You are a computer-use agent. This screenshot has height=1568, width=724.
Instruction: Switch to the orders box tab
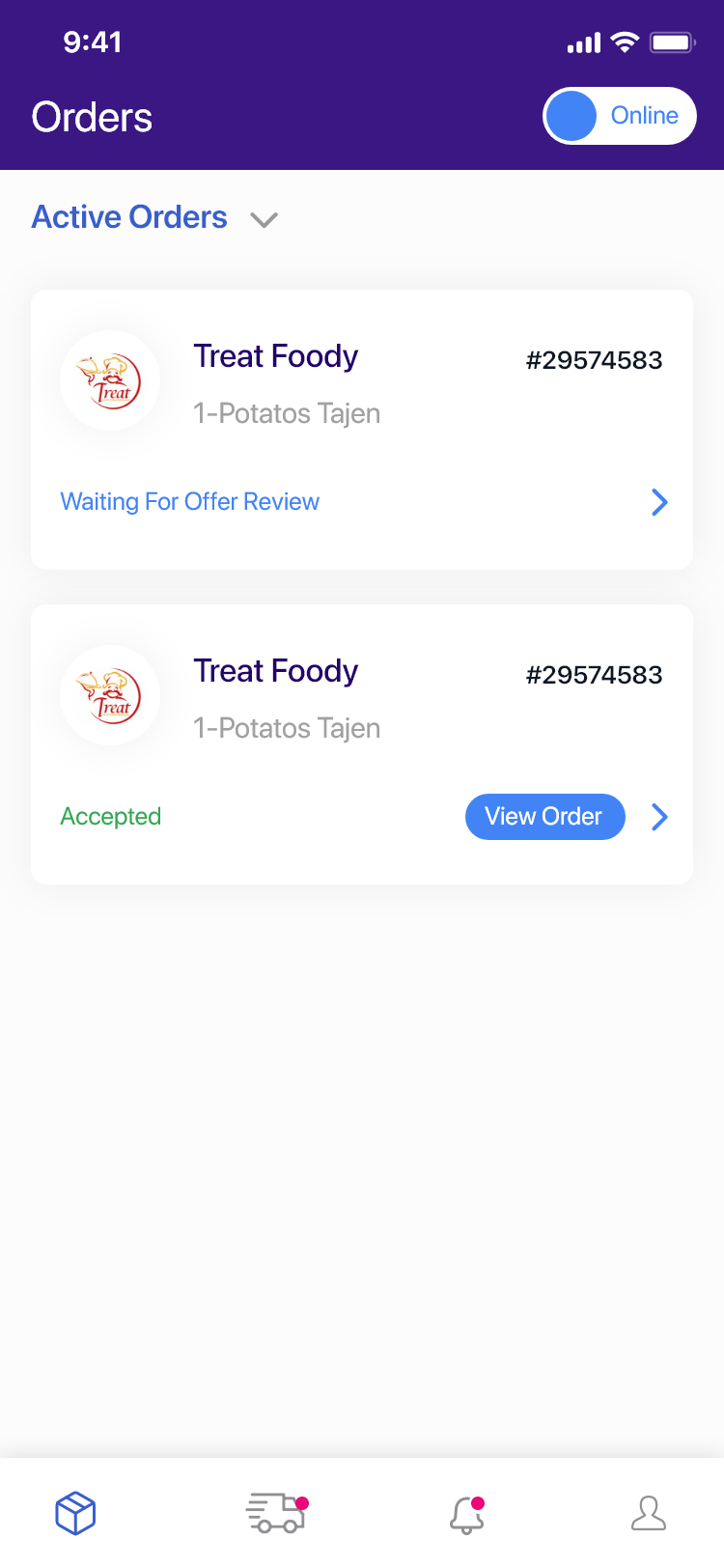(x=75, y=1513)
